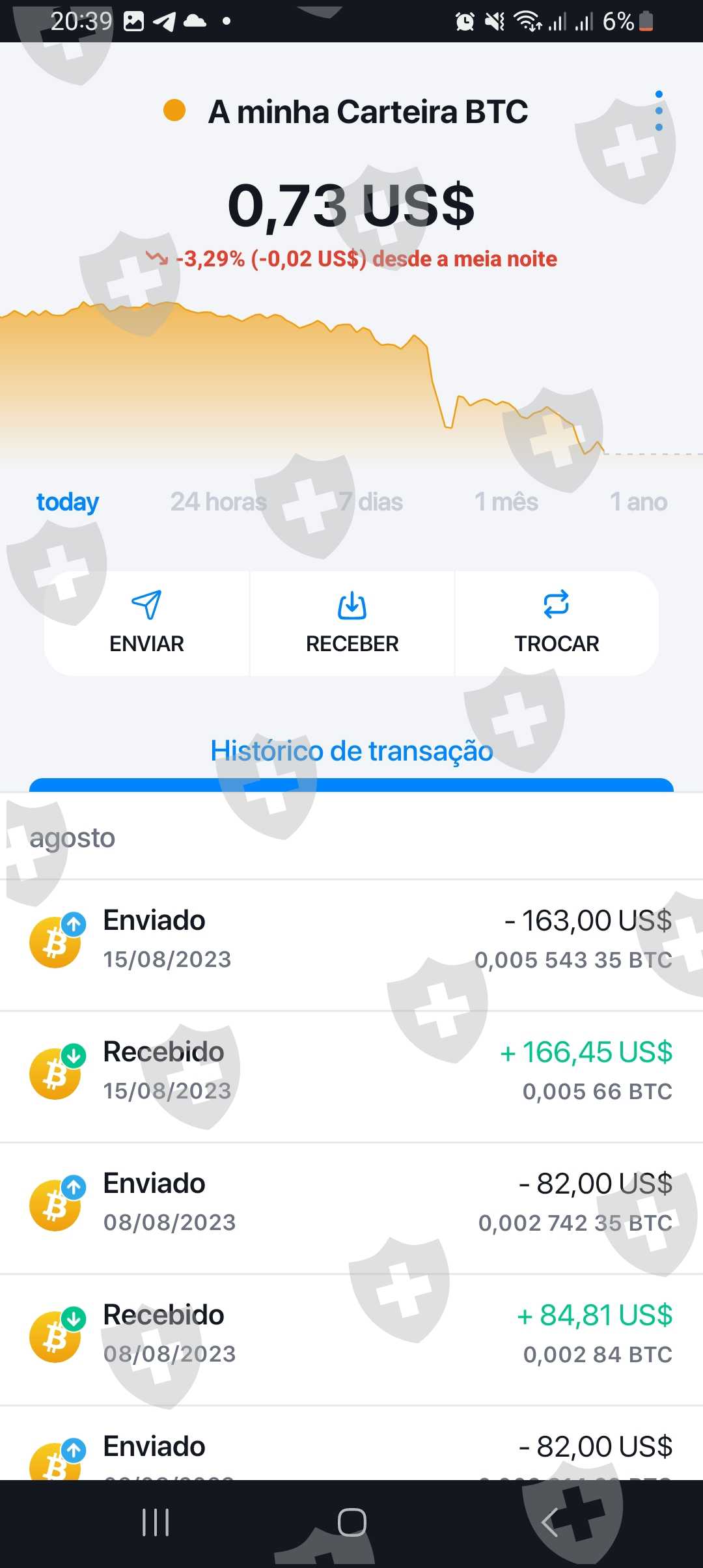View the +84,81 US$ Recebido transaction

point(351,1334)
